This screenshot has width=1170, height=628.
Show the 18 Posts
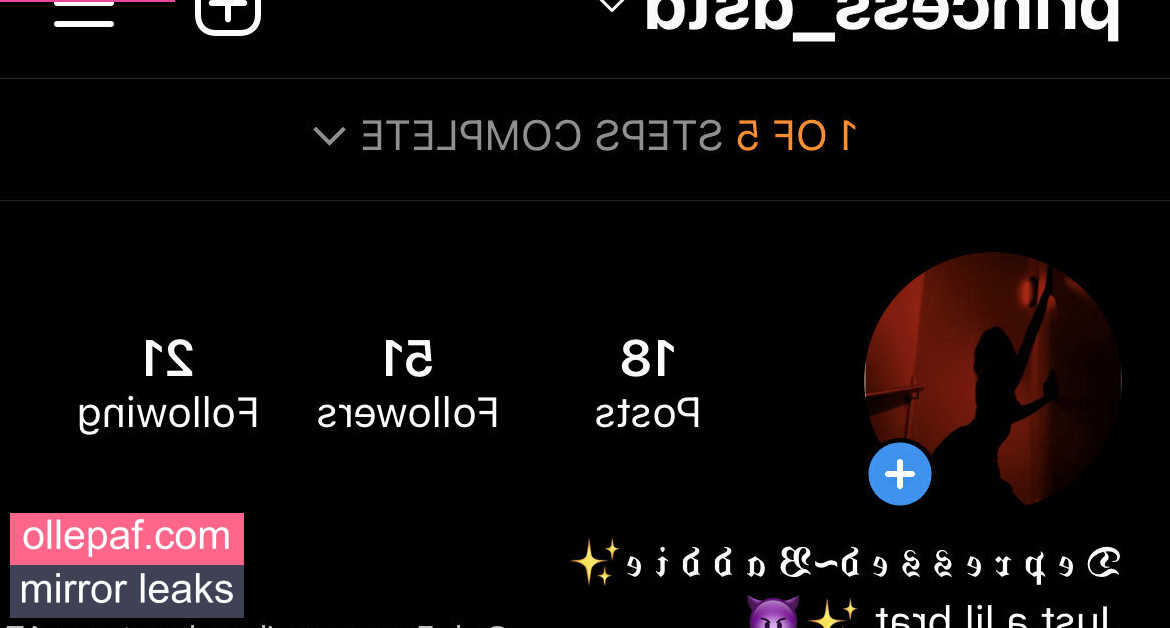coord(647,384)
